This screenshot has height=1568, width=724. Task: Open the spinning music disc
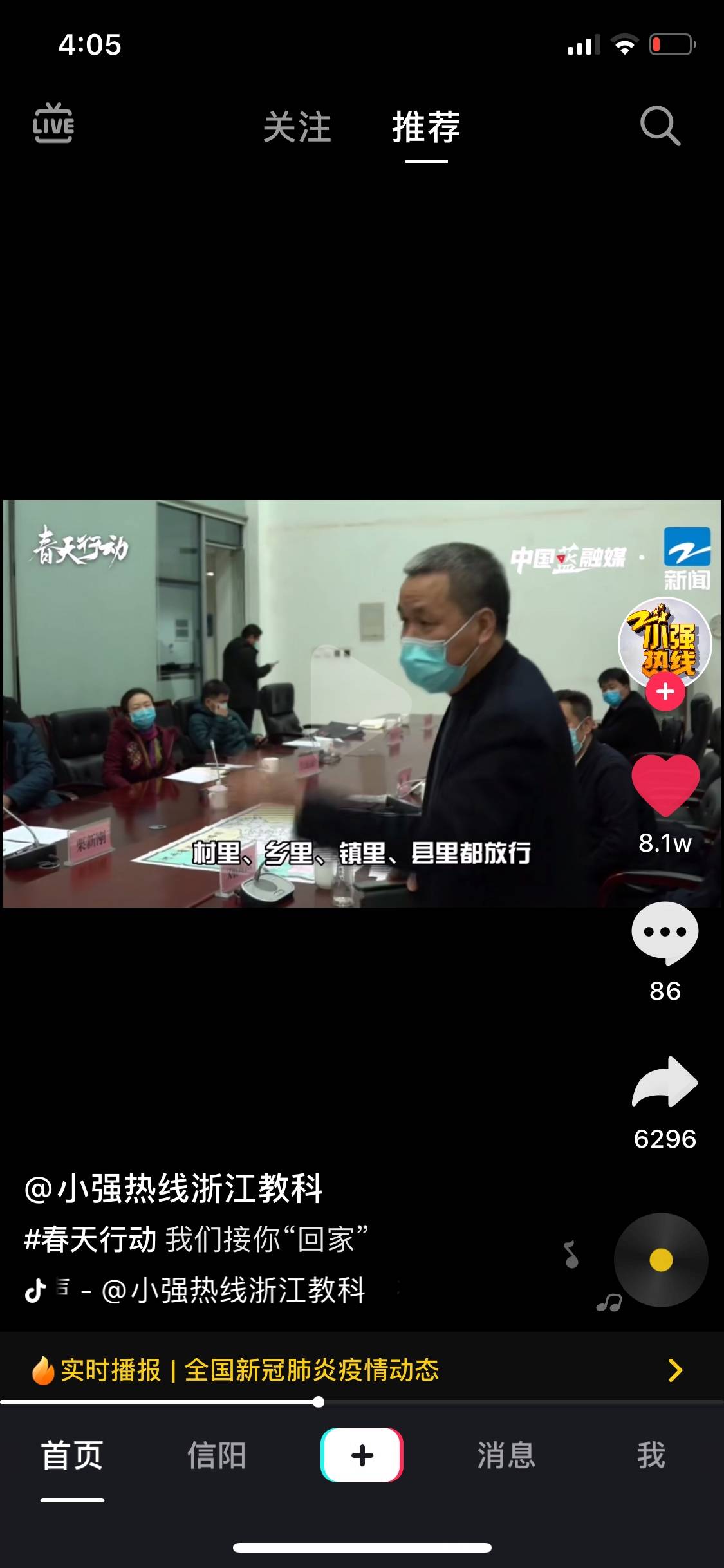(x=661, y=1260)
